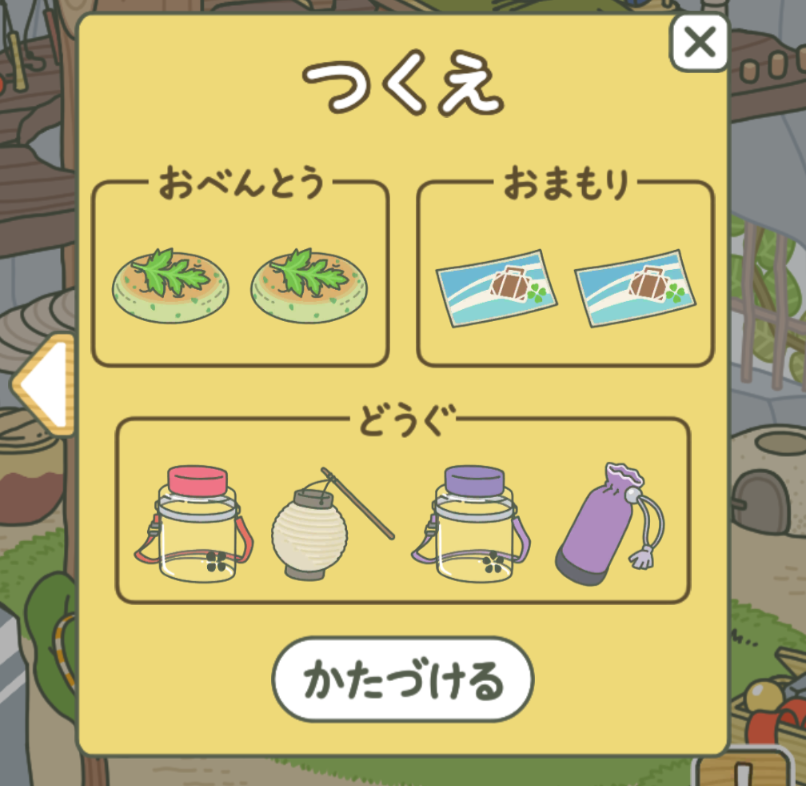This screenshot has height=786, width=806.
Task: Select the second おまもり ticket slot
Action: [x=635, y=288]
